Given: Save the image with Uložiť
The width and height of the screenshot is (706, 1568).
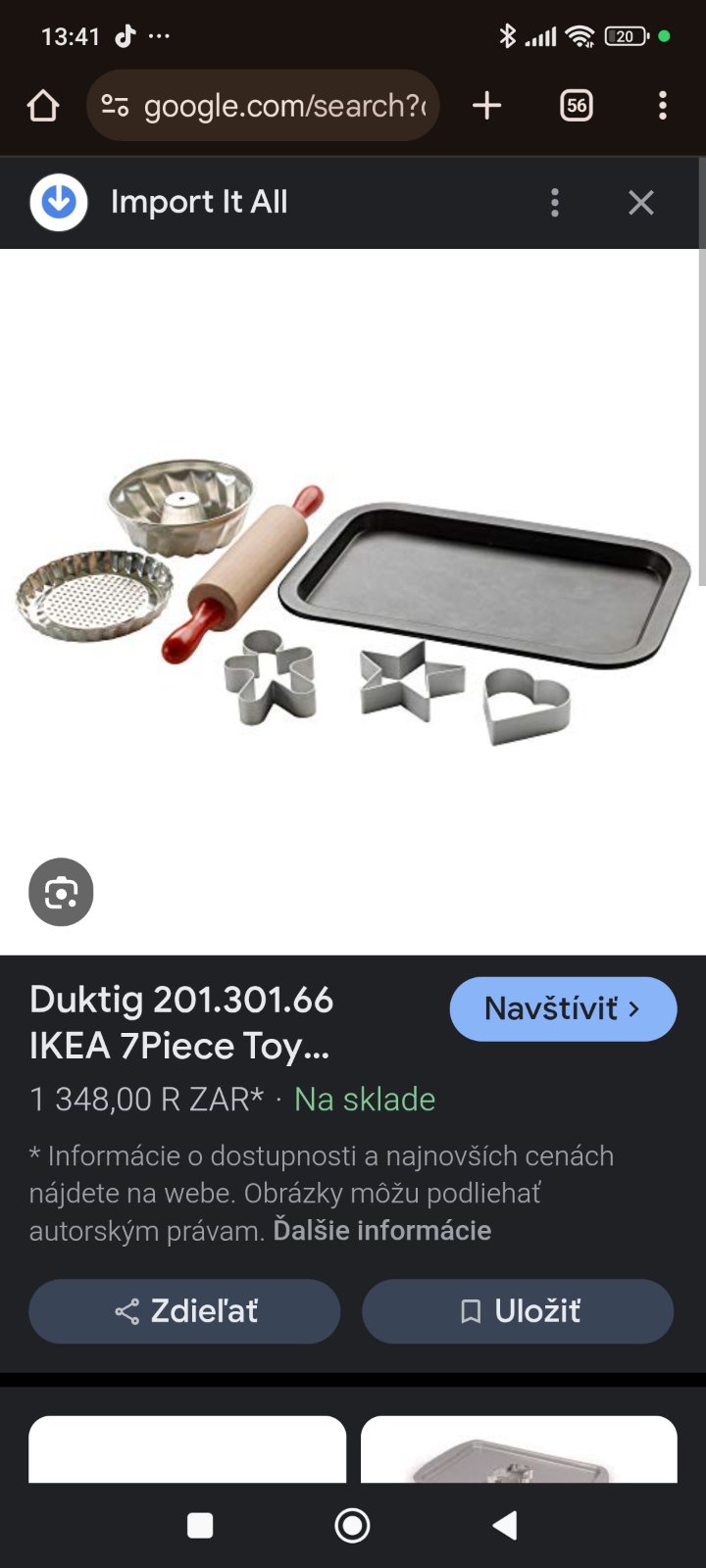Looking at the screenshot, I should click(518, 1311).
